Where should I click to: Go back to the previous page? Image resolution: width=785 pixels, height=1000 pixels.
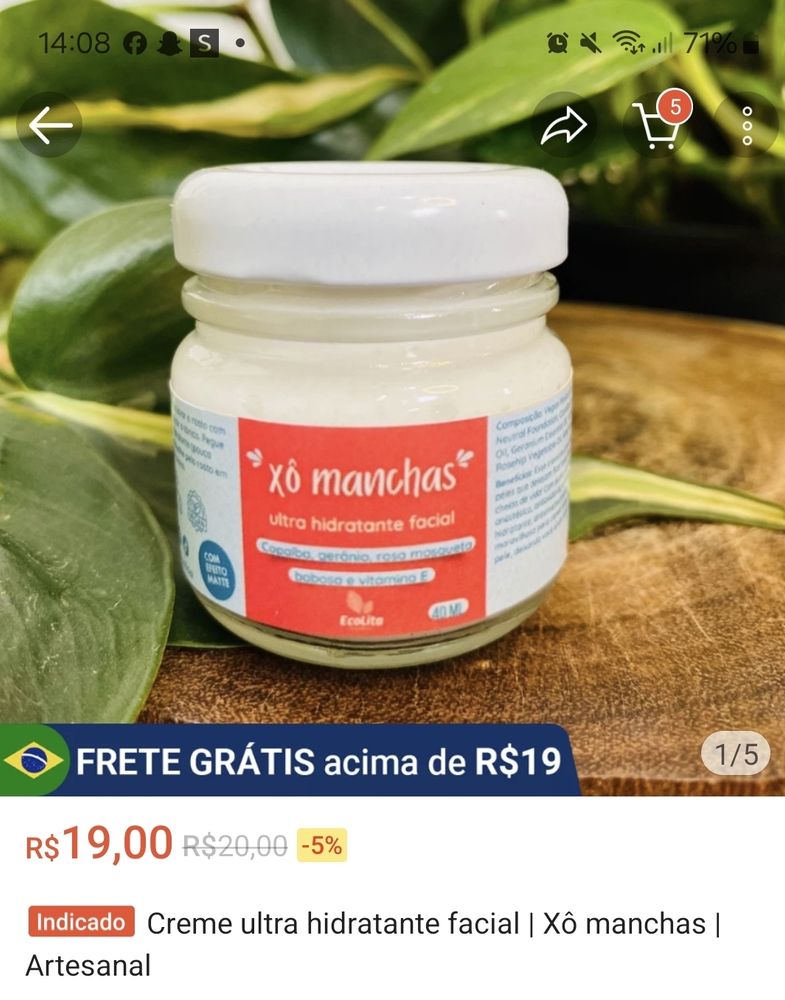(x=50, y=126)
